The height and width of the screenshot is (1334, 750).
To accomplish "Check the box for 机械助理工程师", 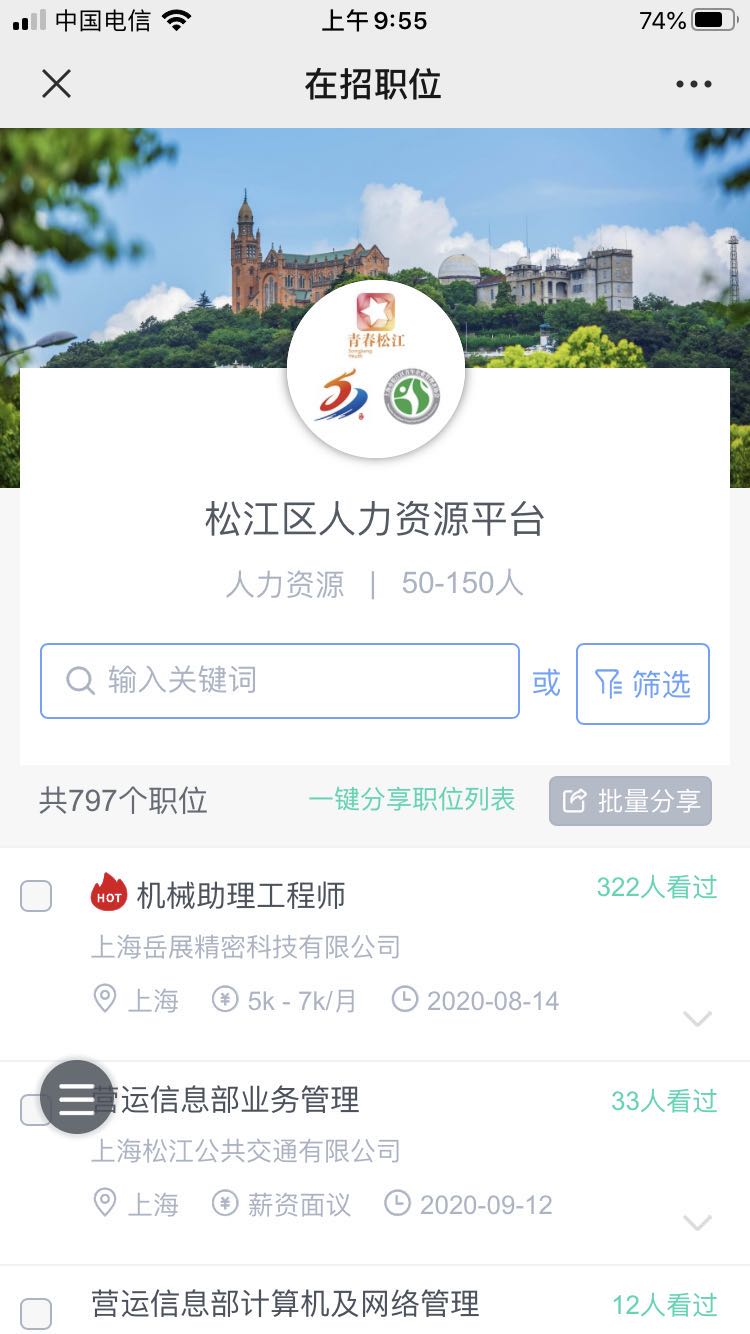I will [37, 896].
